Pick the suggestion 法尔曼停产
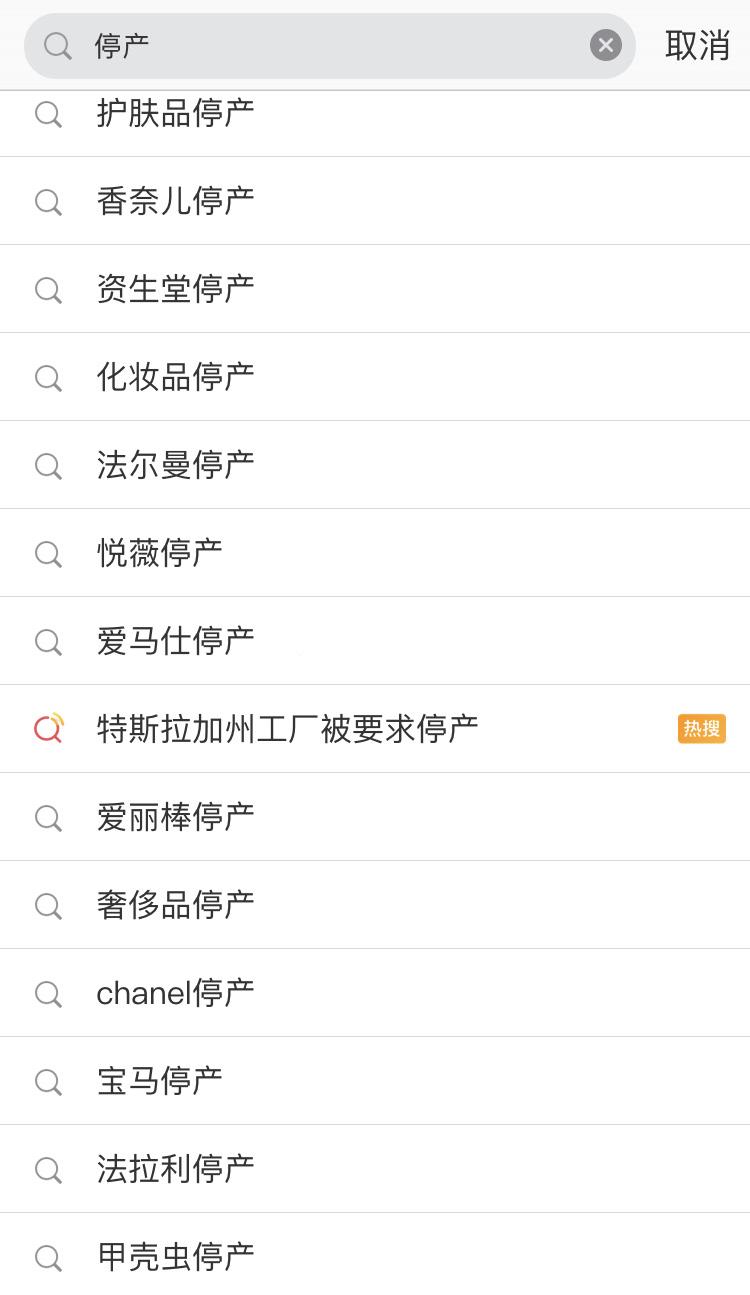This screenshot has width=750, height=1295. pos(375,465)
